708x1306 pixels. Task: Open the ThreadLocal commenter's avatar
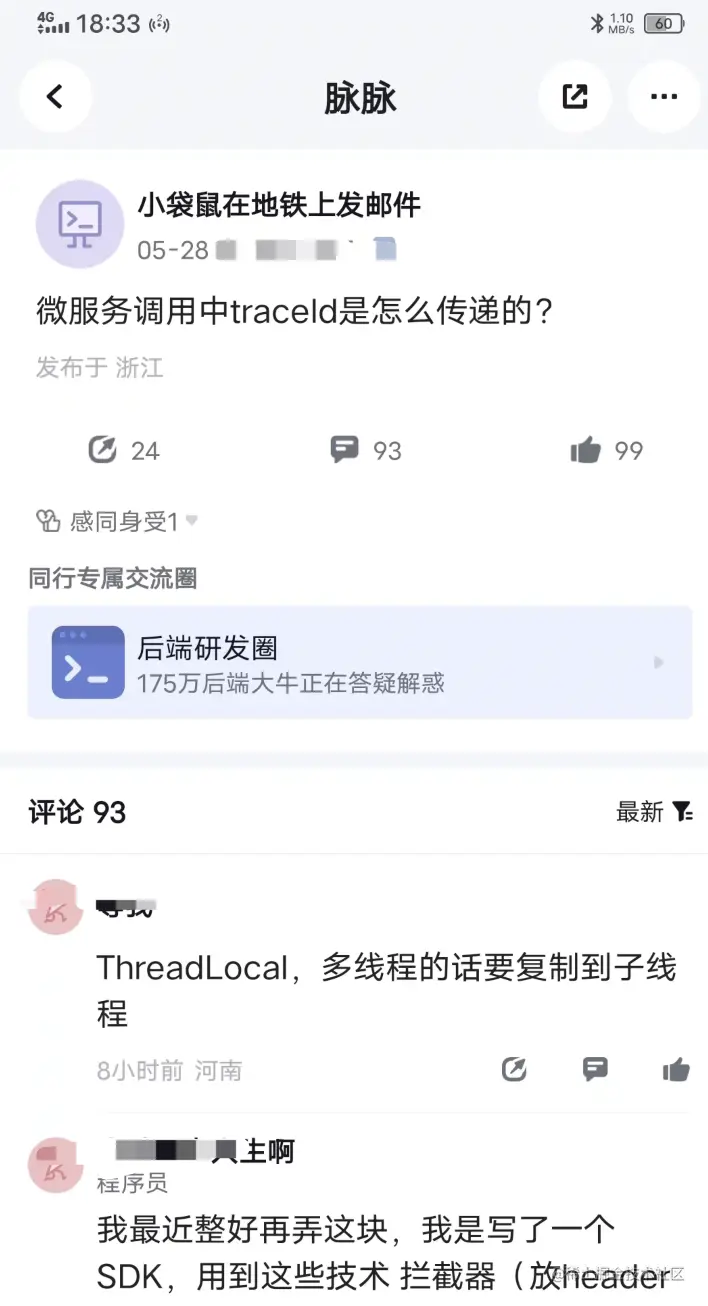tap(55, 907)
